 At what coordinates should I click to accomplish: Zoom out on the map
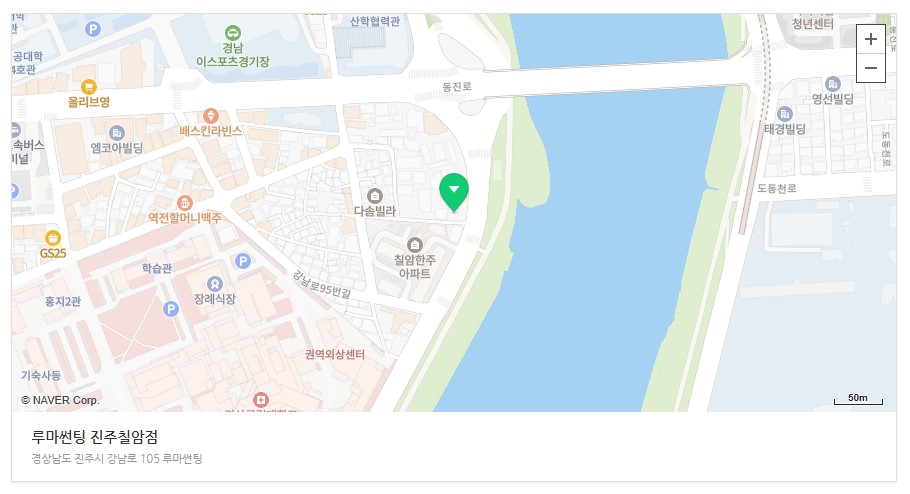tap(870, 68)
